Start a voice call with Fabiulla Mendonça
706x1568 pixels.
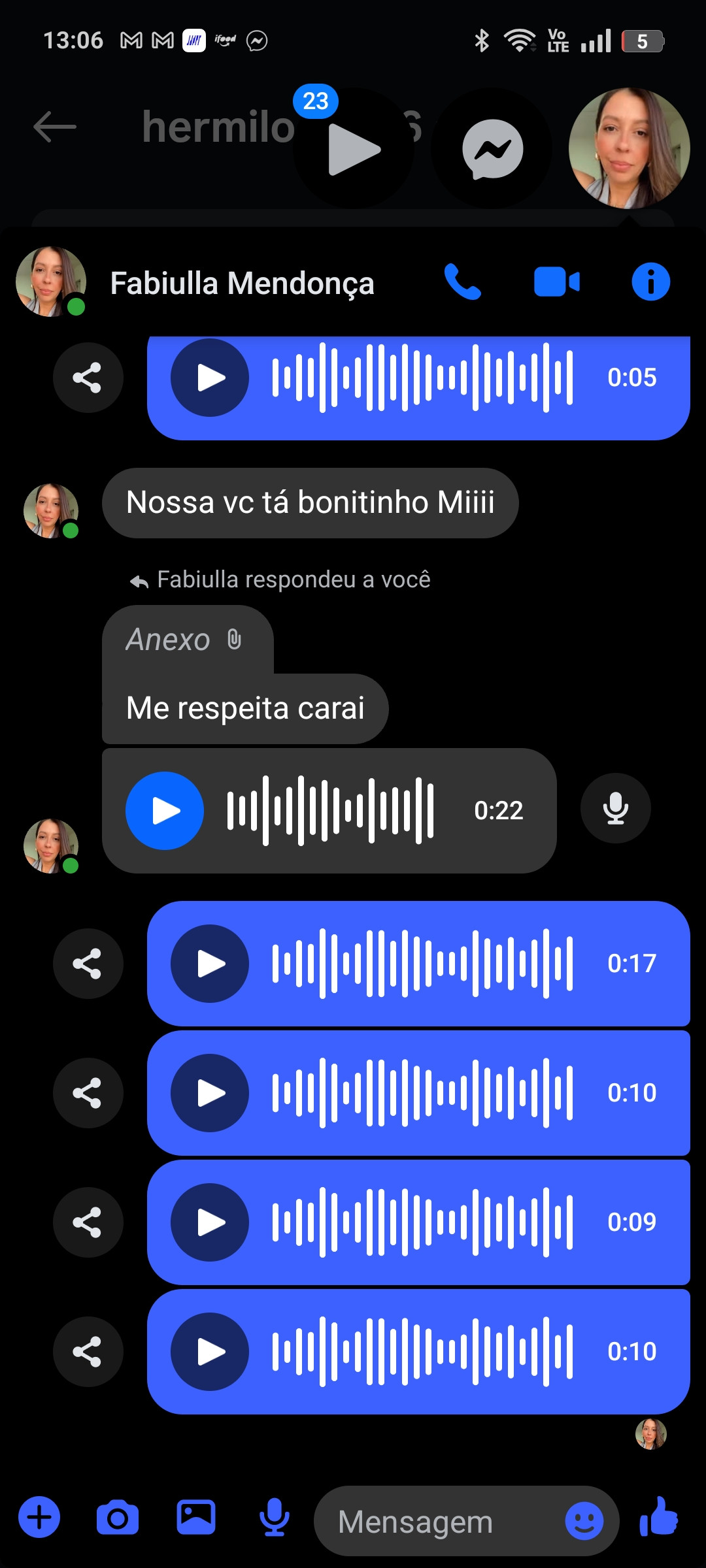tap(462, 282)
